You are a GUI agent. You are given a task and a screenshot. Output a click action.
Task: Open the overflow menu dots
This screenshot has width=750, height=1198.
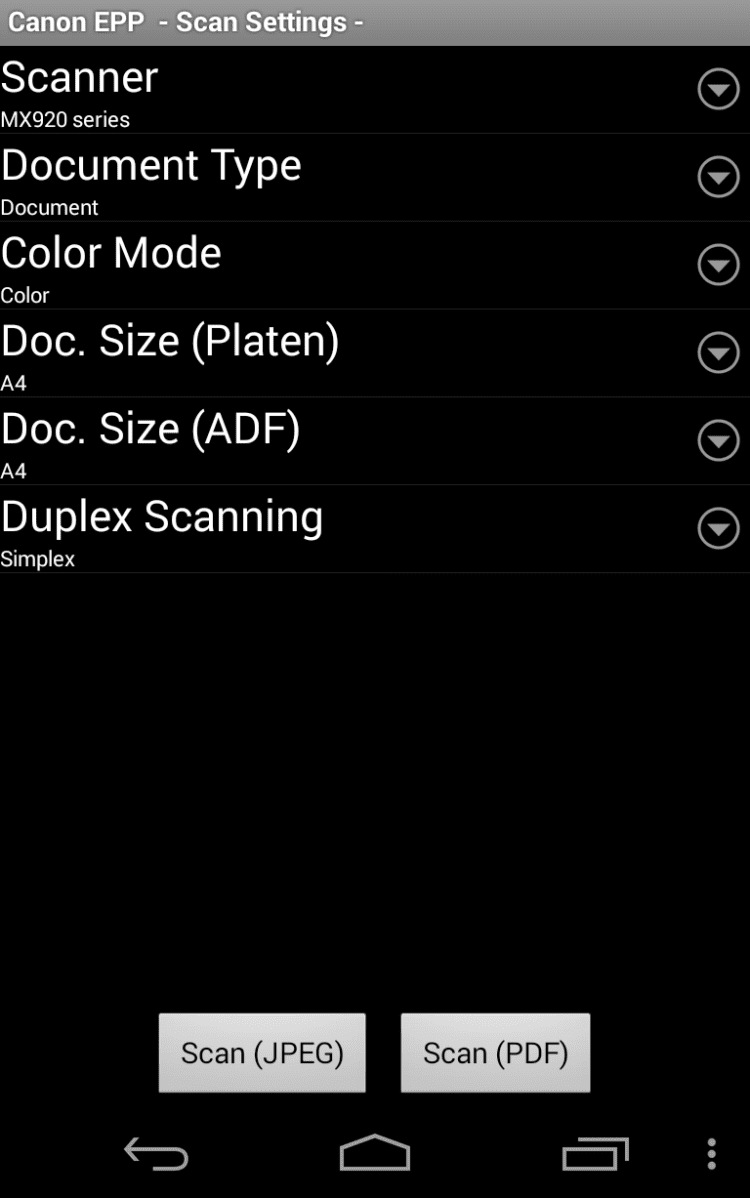[711, 1153]
